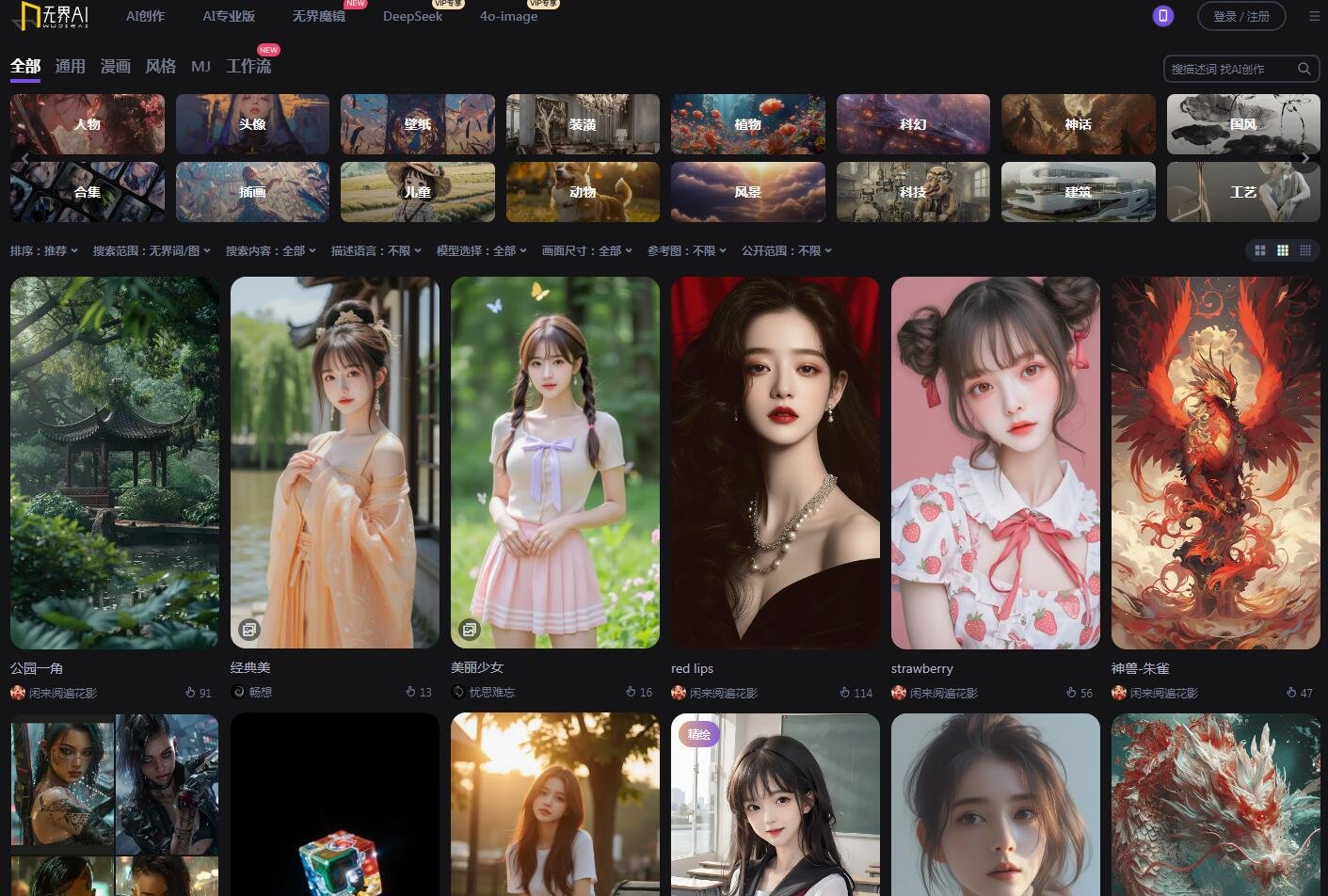Expand the 画面尺寸：全部 dropdown
Image resolution: width=1328 pixels, height=896 pixels.
(x=586, y=251)
